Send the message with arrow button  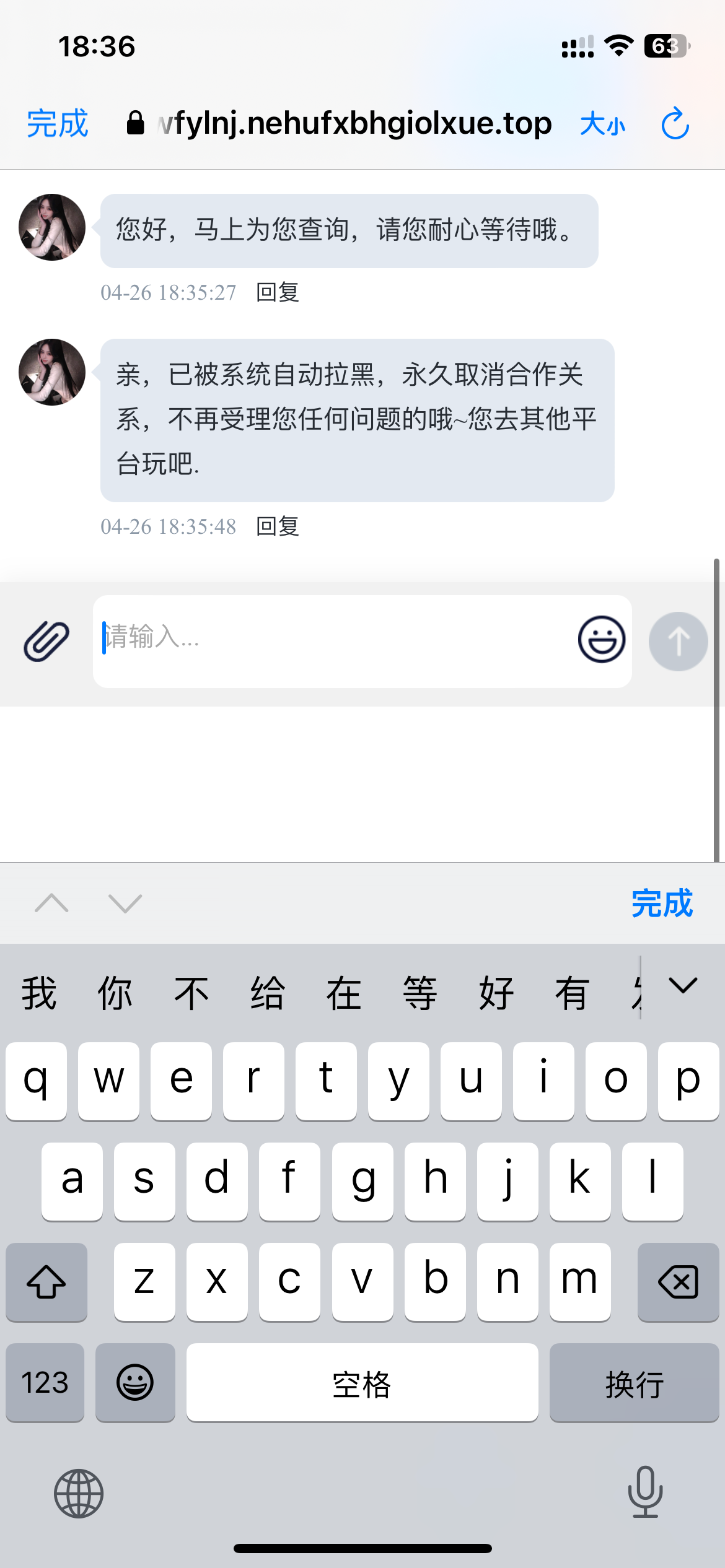[x=678, y=641]
